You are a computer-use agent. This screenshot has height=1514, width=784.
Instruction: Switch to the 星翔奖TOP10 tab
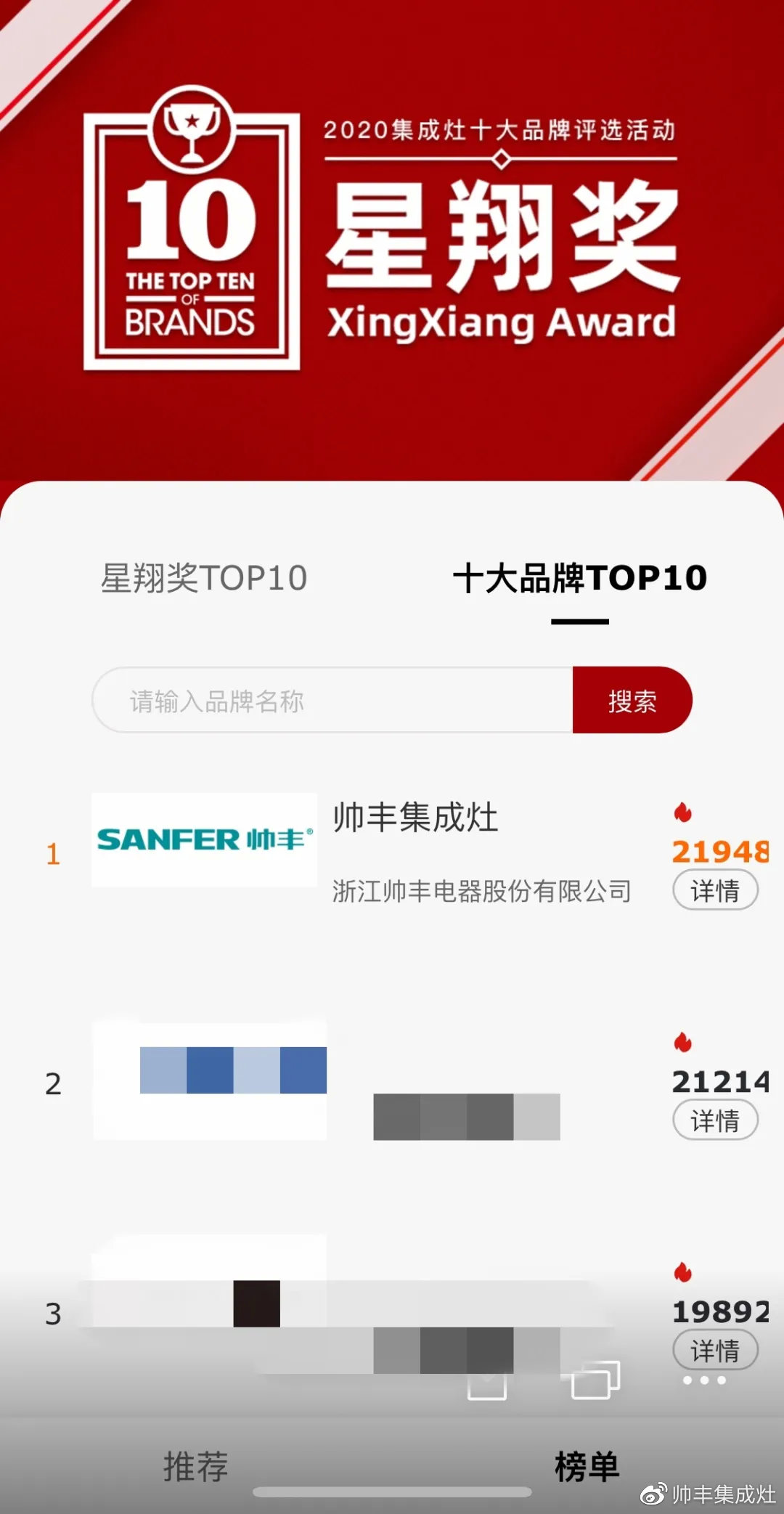click(204, 579)
